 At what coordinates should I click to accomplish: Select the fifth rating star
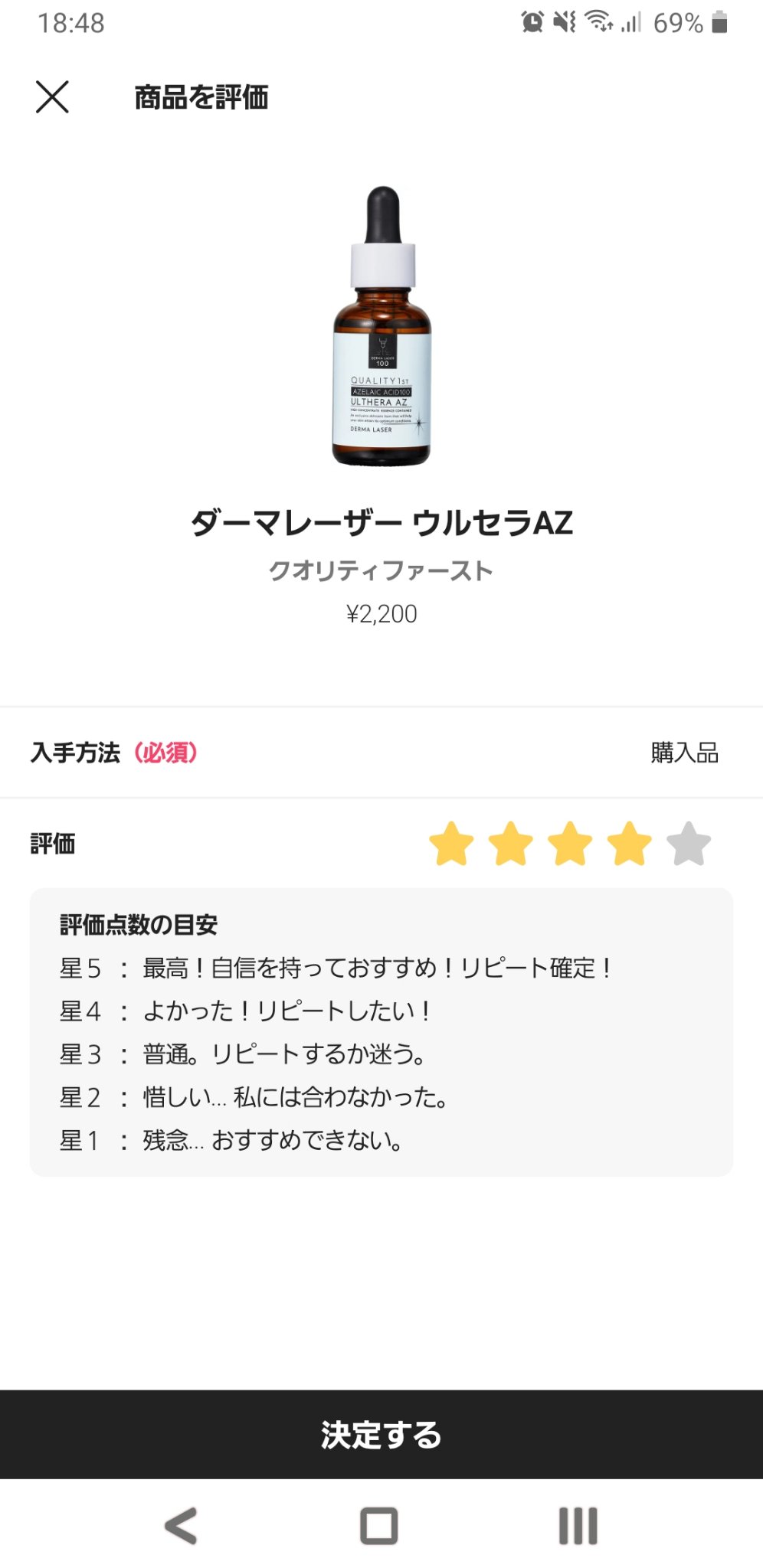[689, 842]
